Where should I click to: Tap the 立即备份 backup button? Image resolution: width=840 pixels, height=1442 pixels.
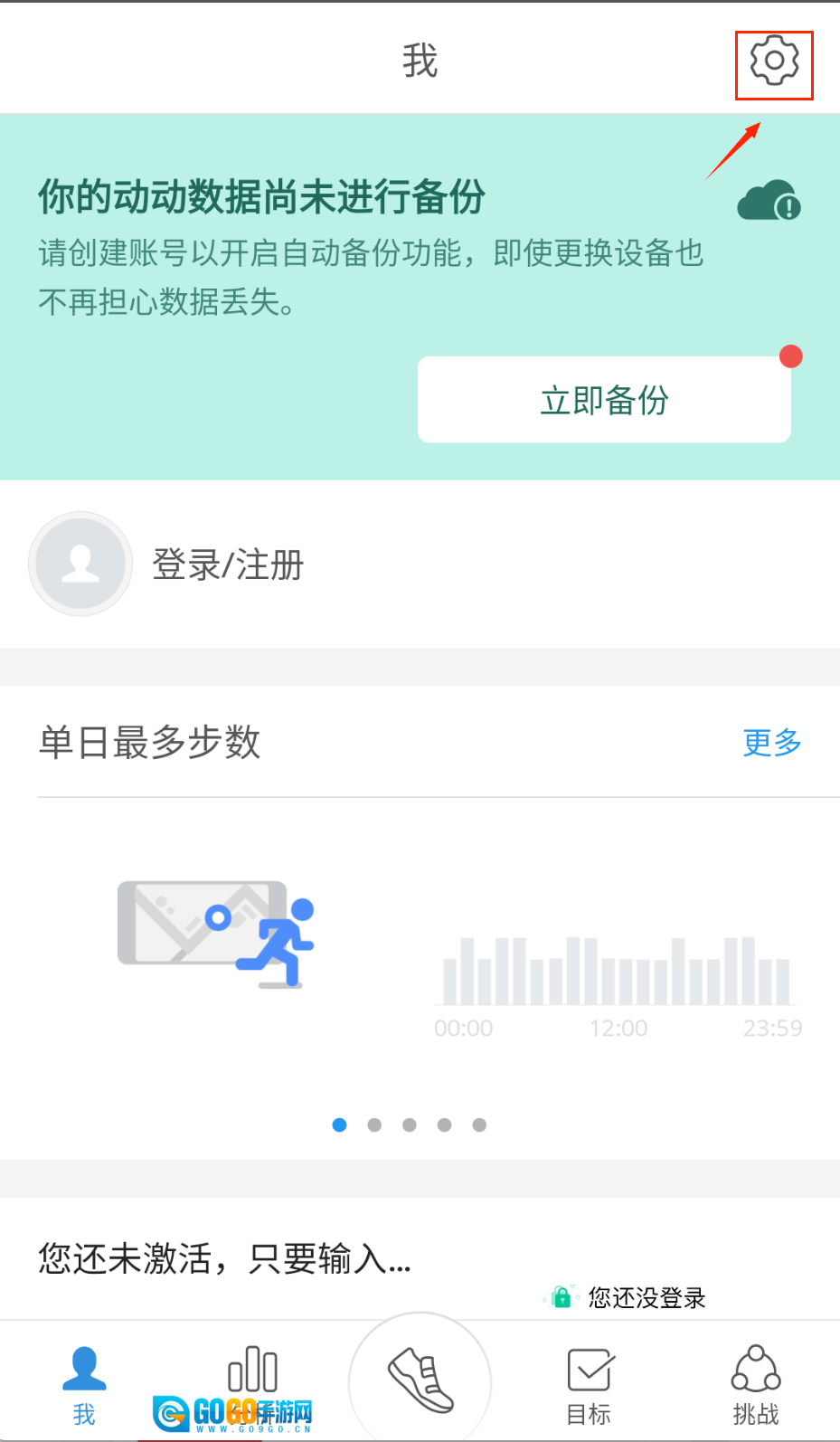[604, 400]
